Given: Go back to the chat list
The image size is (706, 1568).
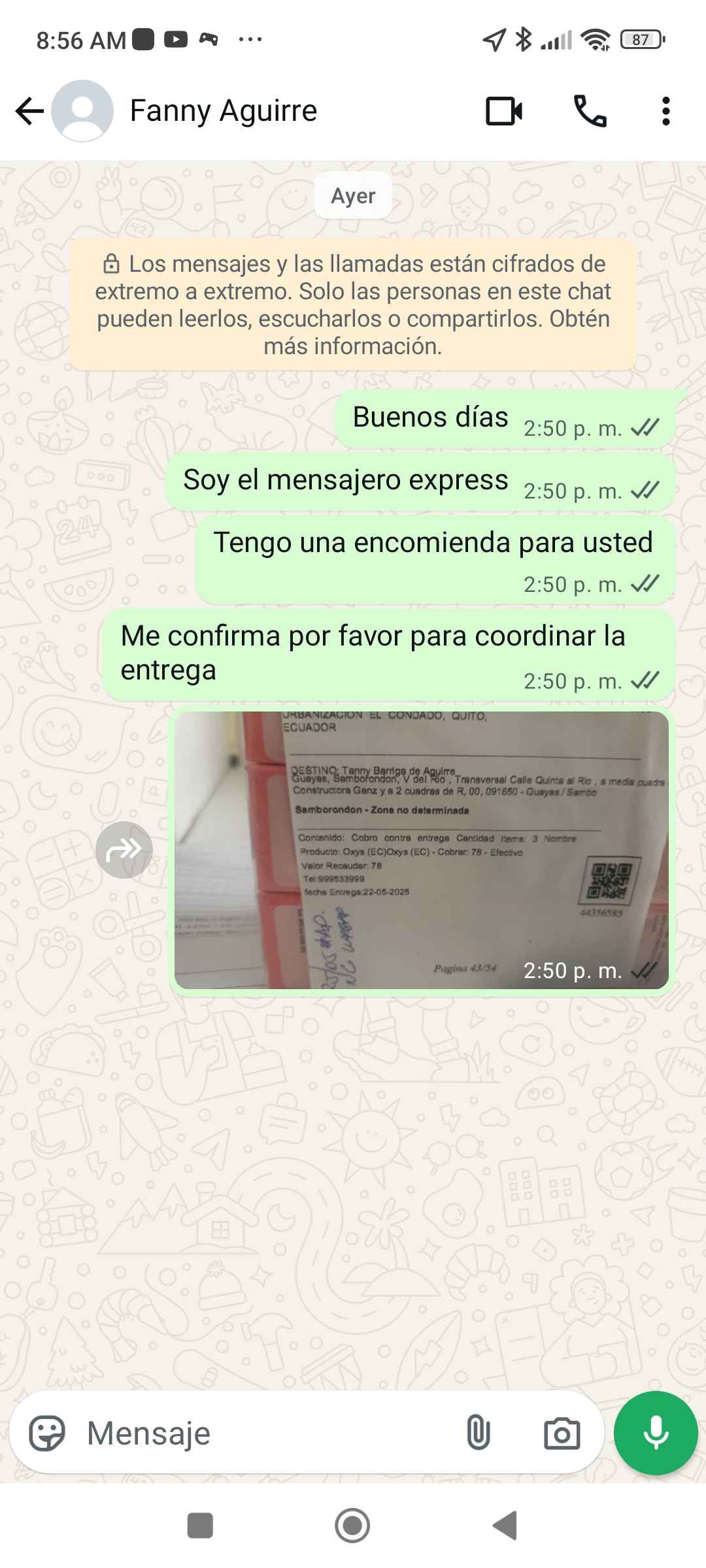Looking at the screenshot, I should point(29,111).
